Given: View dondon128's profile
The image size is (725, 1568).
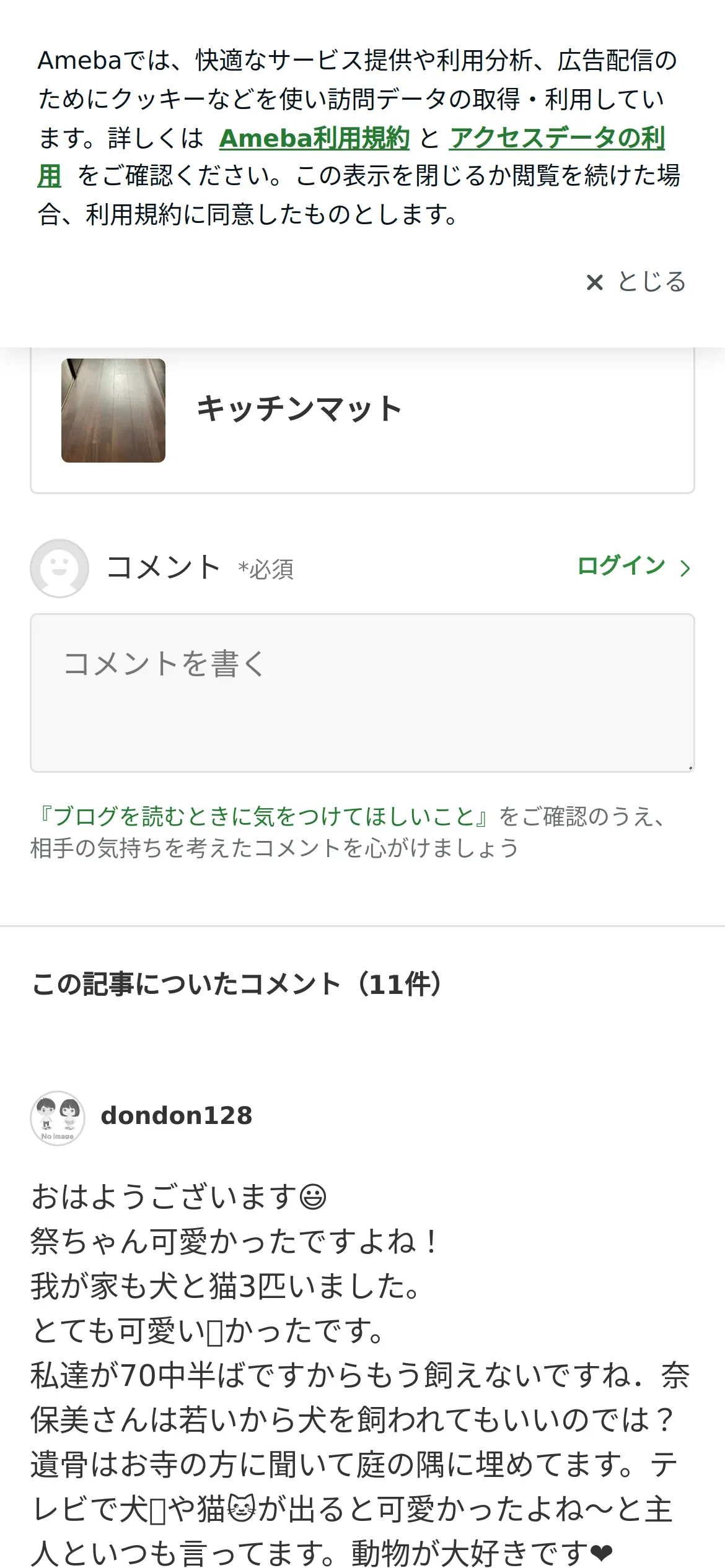Looking at the screenshot, I should [x=176, y=1115].
